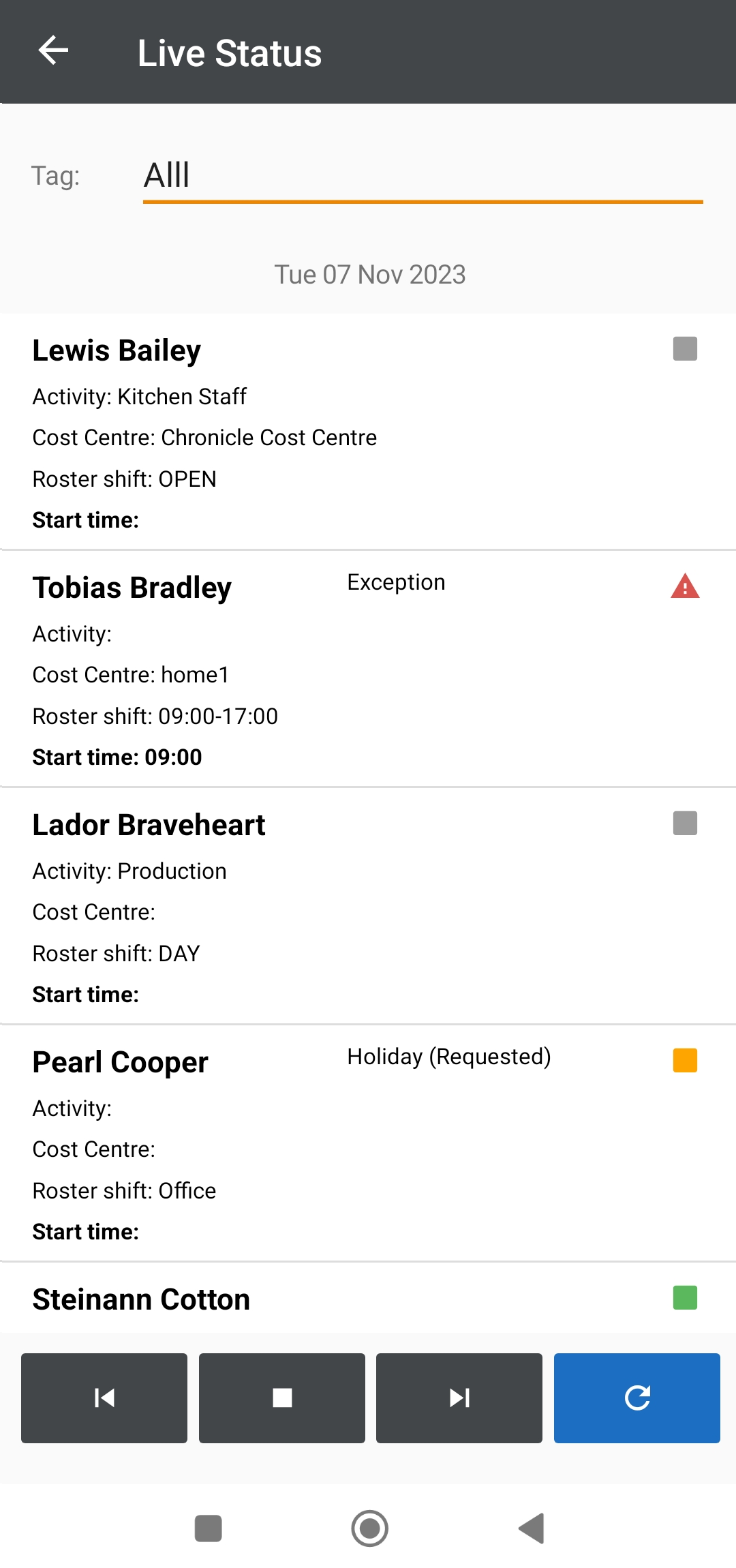Tap the Exception status label for Tobias Bradley
Viewport: 736px width, 1568px height.
(x=396, y=582)
